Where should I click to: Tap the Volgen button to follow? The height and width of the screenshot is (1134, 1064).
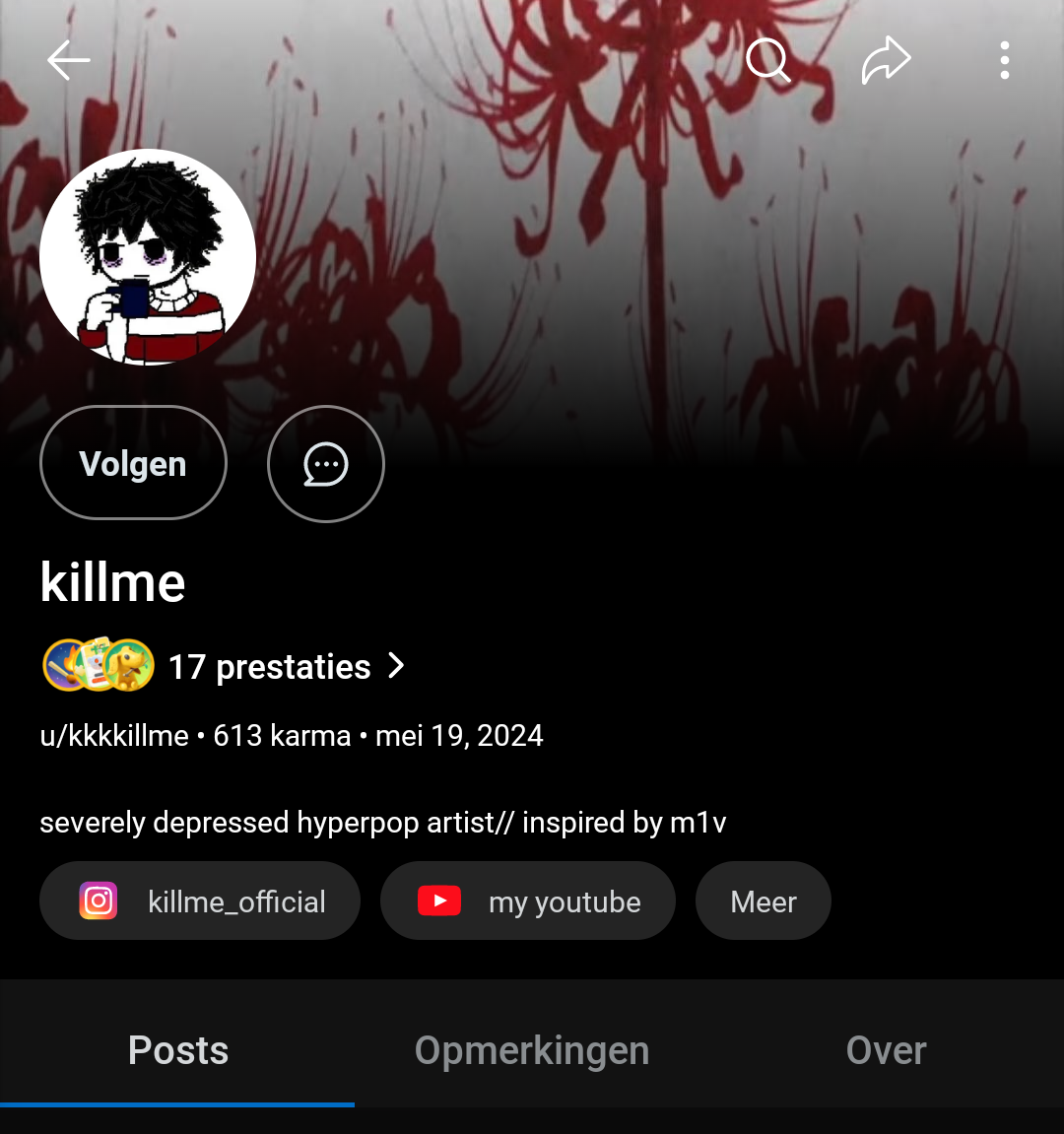[133, 463]
